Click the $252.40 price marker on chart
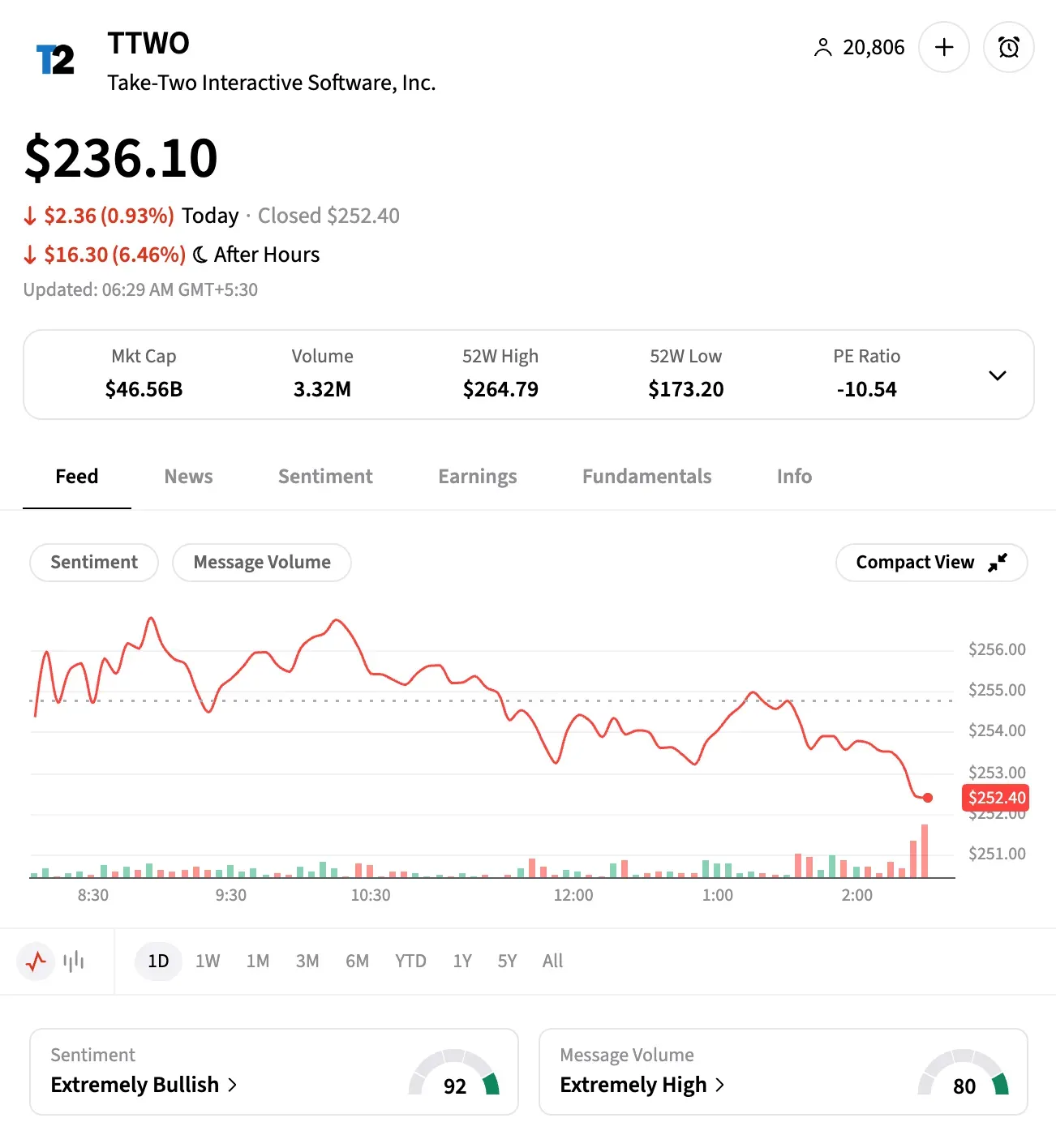 point(995,798)
